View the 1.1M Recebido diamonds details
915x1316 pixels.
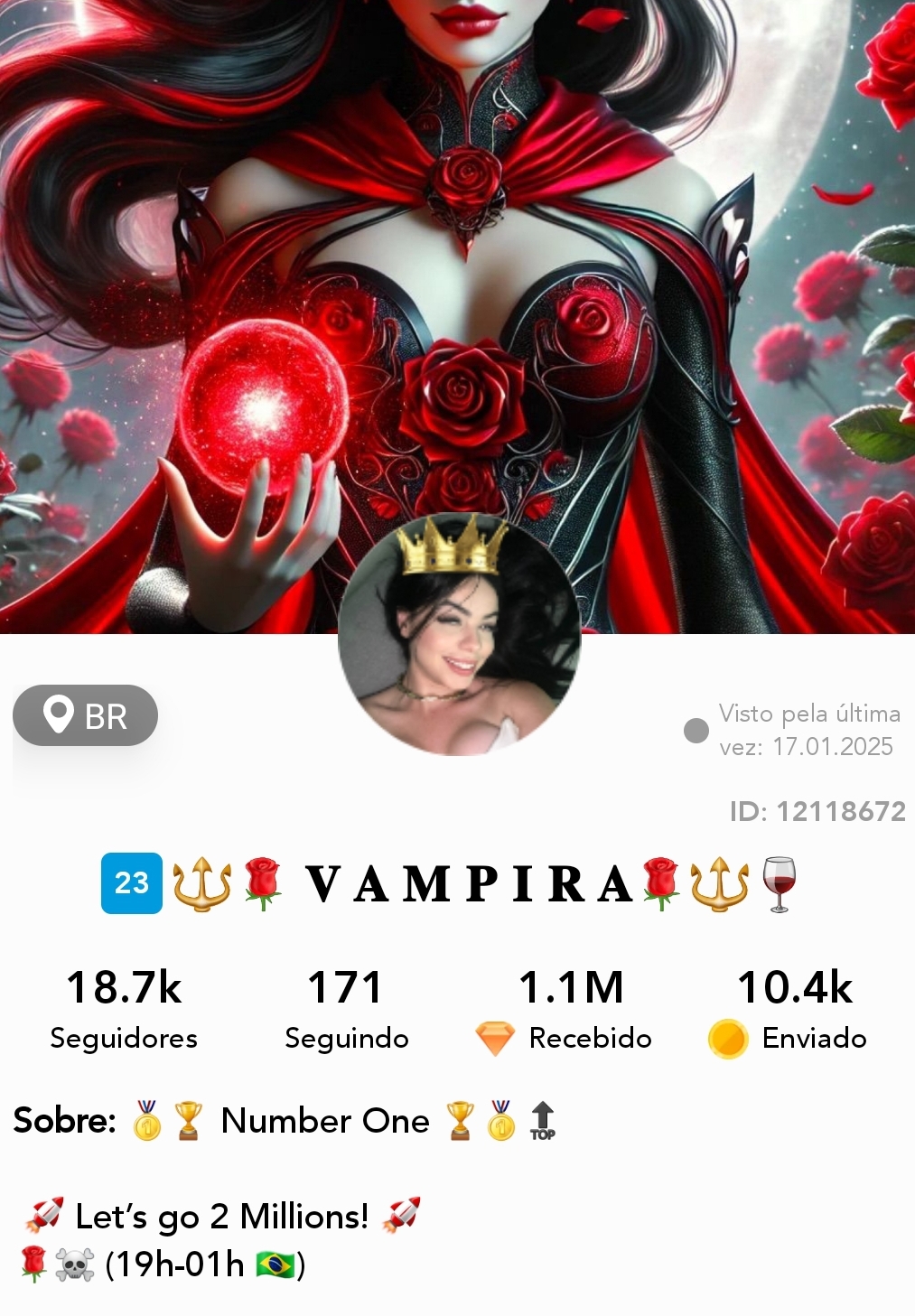[569, 1008]
